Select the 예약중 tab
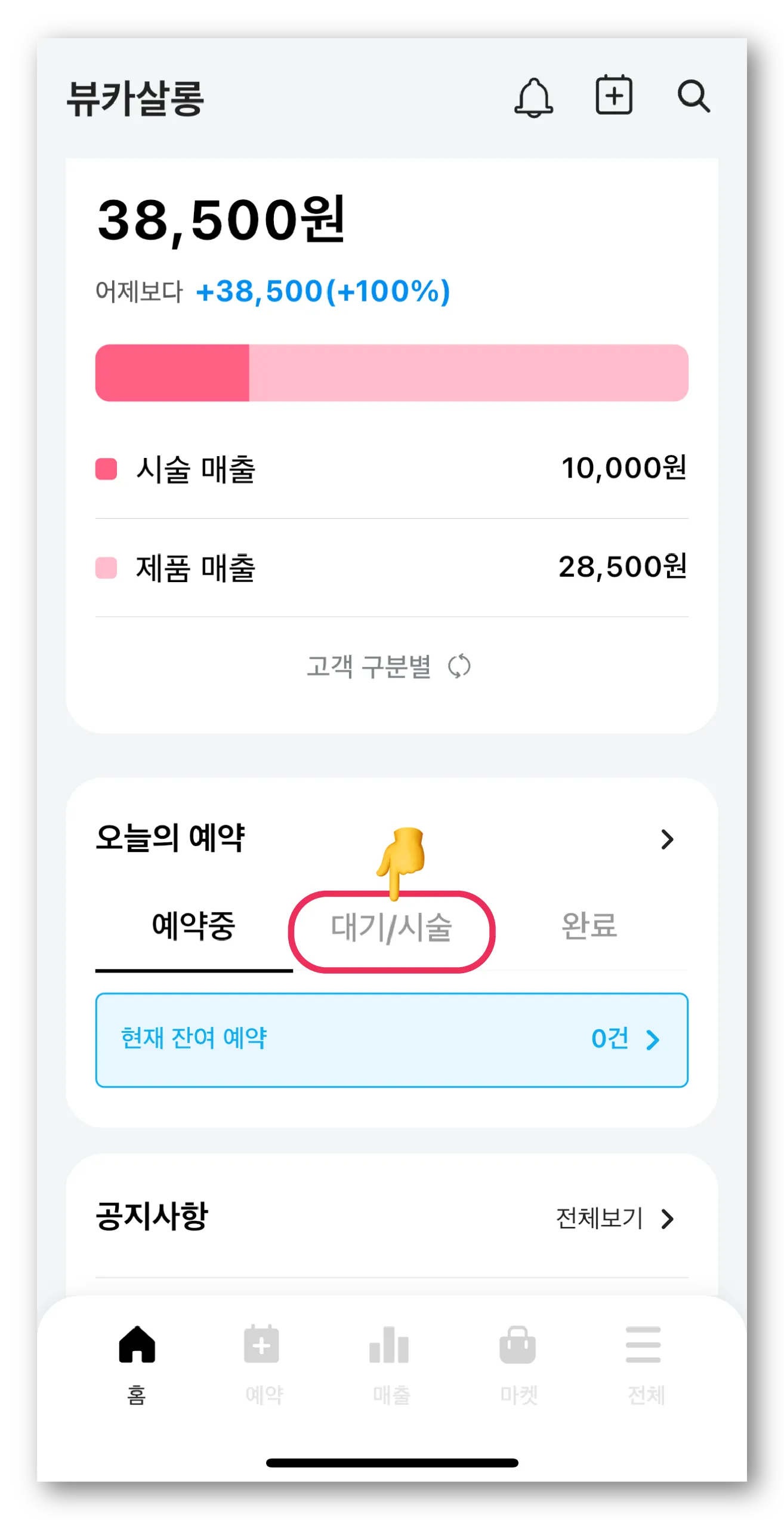This screenshot has width=784, height=1520. [194, 927]
